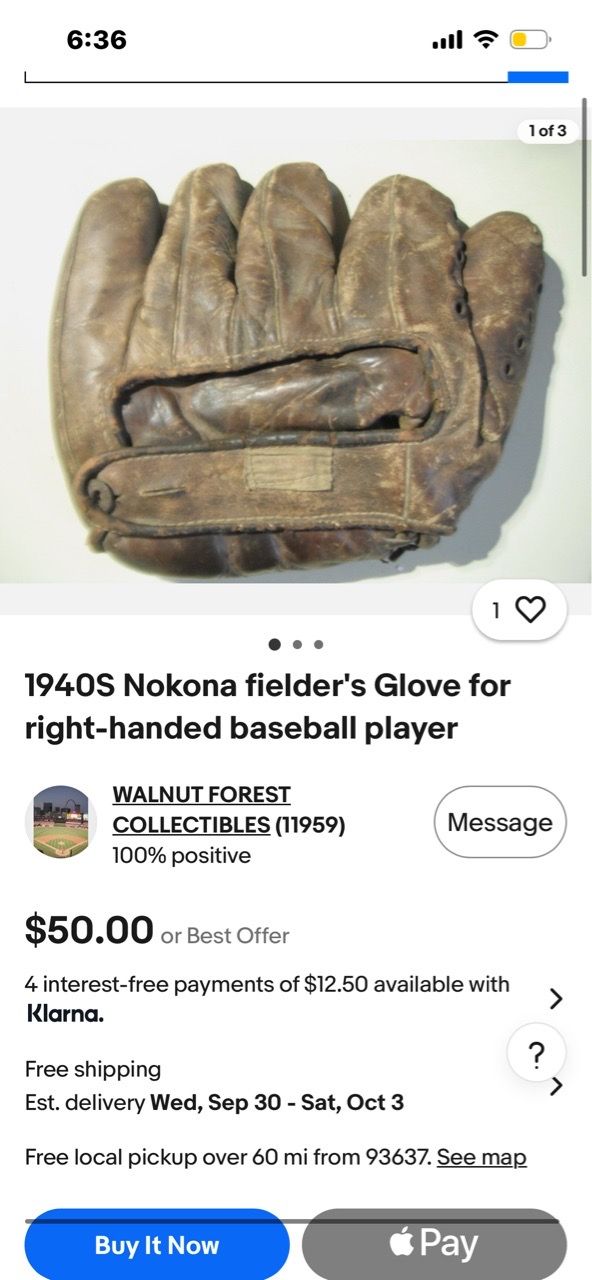Expand Klarna payment options chevron
Image resolution: width=592 pixels, height=1280 pixels.
[x=557, y=998]
